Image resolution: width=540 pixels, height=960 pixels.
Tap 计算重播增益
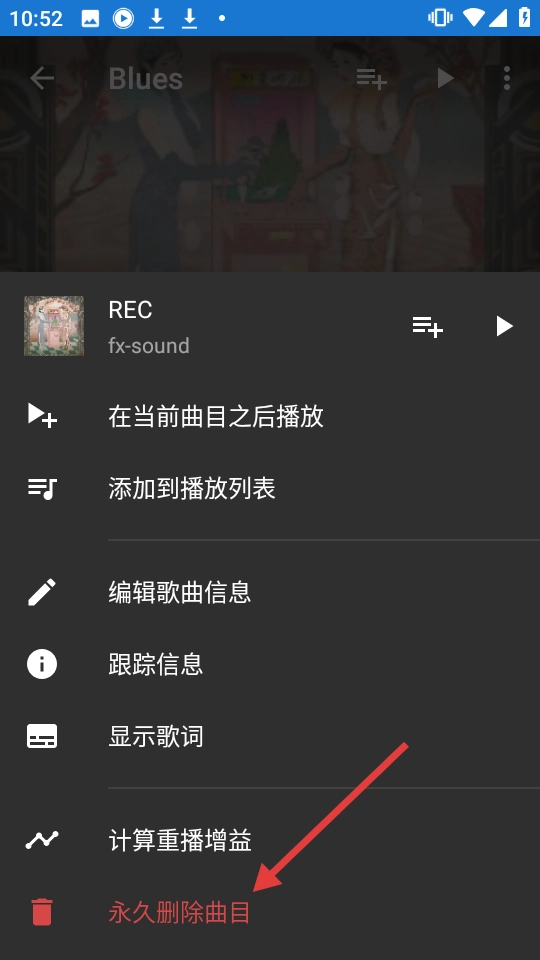click(x=270, y=840)
